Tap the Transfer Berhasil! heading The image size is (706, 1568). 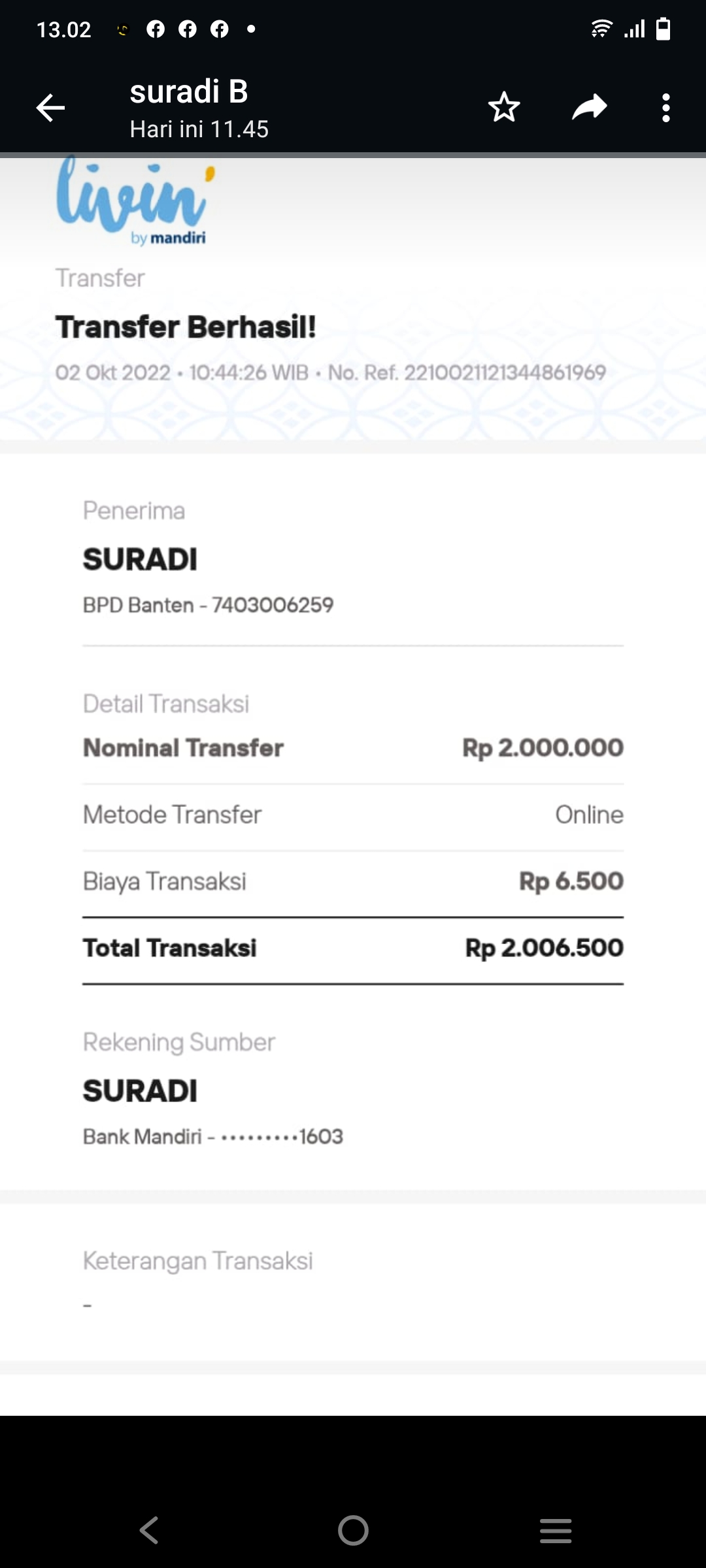tap(187, 327)
